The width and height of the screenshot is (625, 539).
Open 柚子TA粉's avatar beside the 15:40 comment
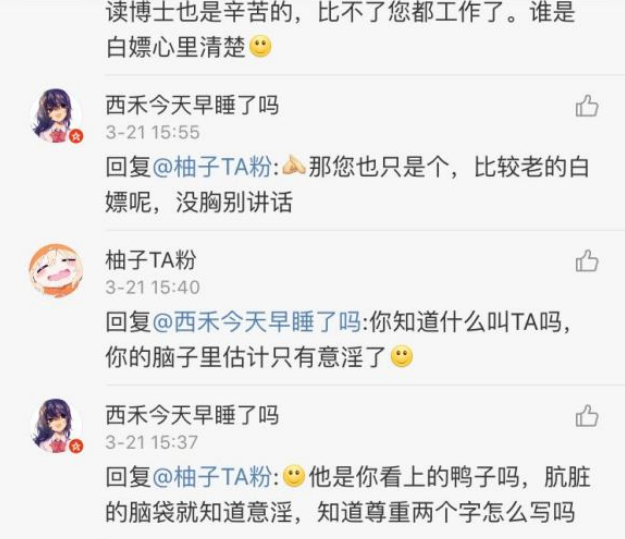(x=57, y=271)
